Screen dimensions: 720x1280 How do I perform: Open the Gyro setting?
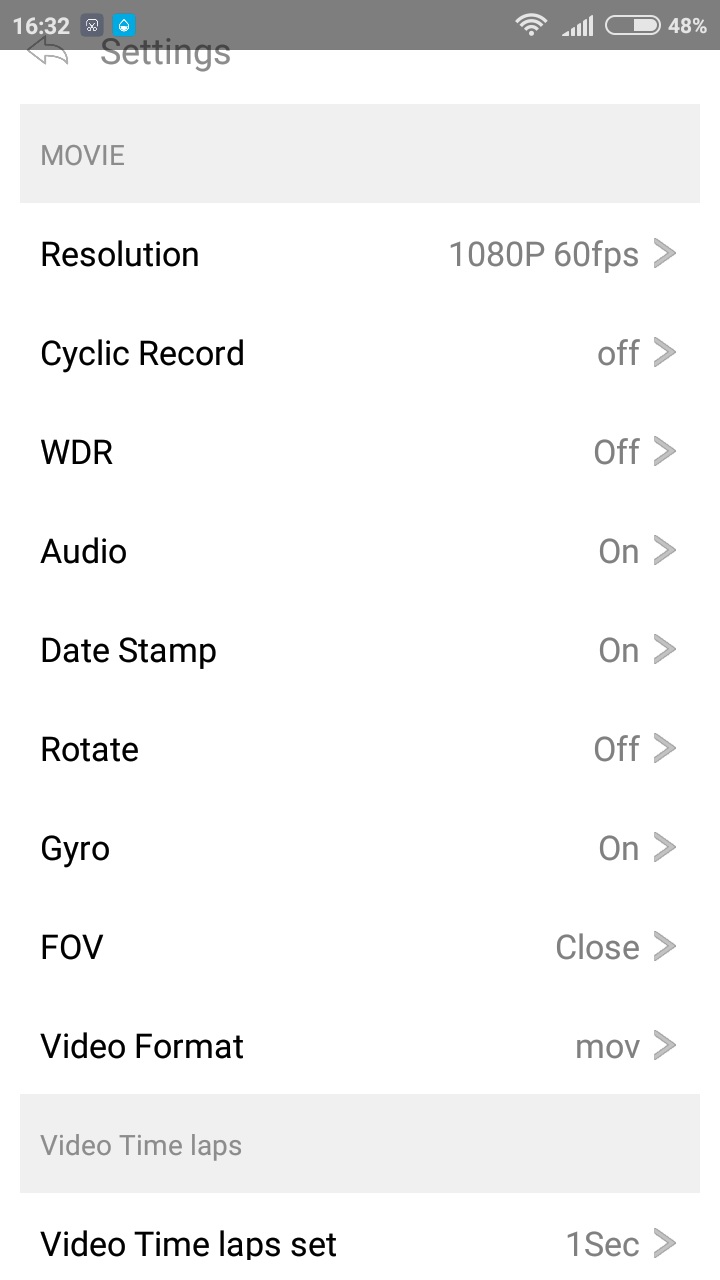[x=360, y=848]
